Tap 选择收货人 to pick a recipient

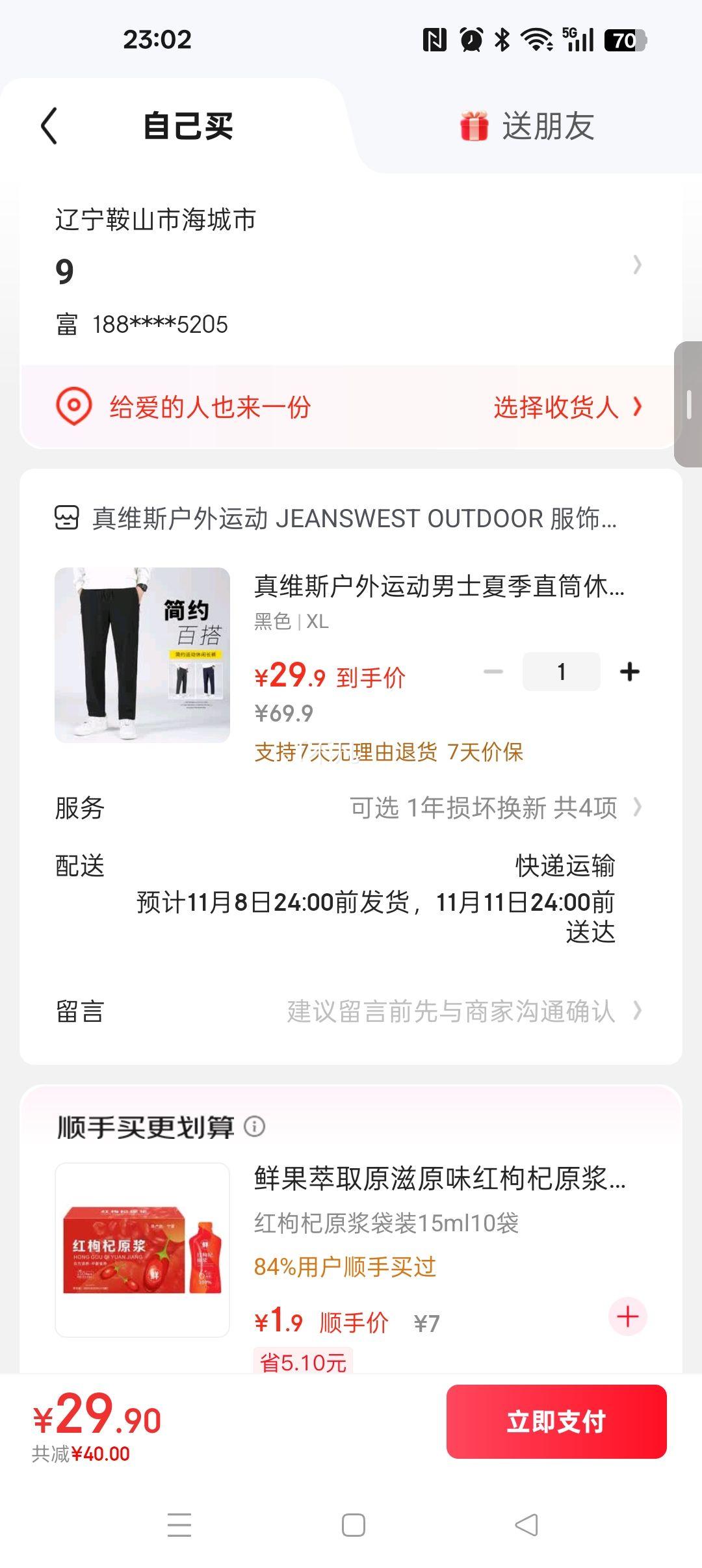(x=567, y=408)
